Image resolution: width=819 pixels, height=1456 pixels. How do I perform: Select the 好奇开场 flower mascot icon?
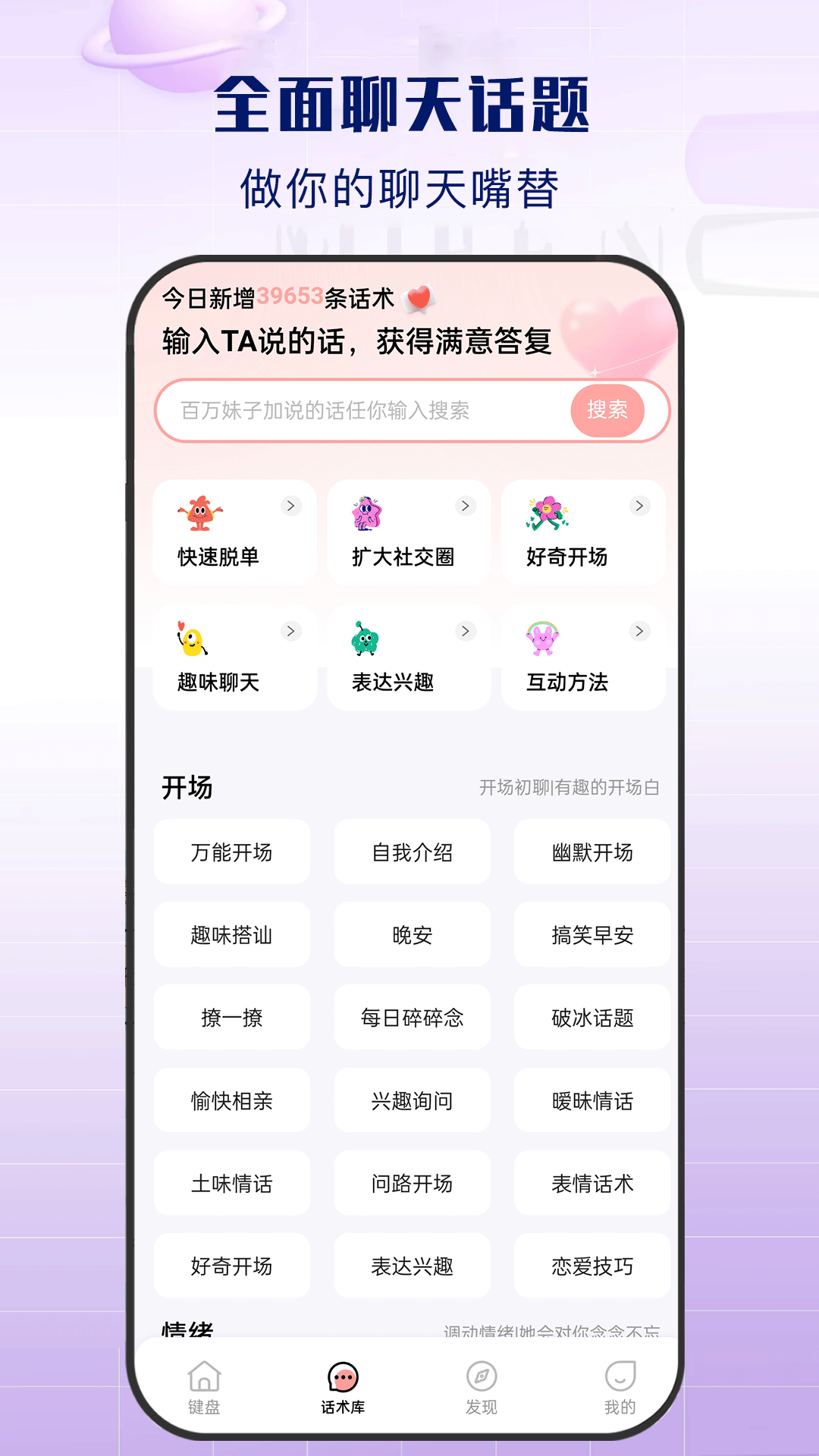coord(548,512)
